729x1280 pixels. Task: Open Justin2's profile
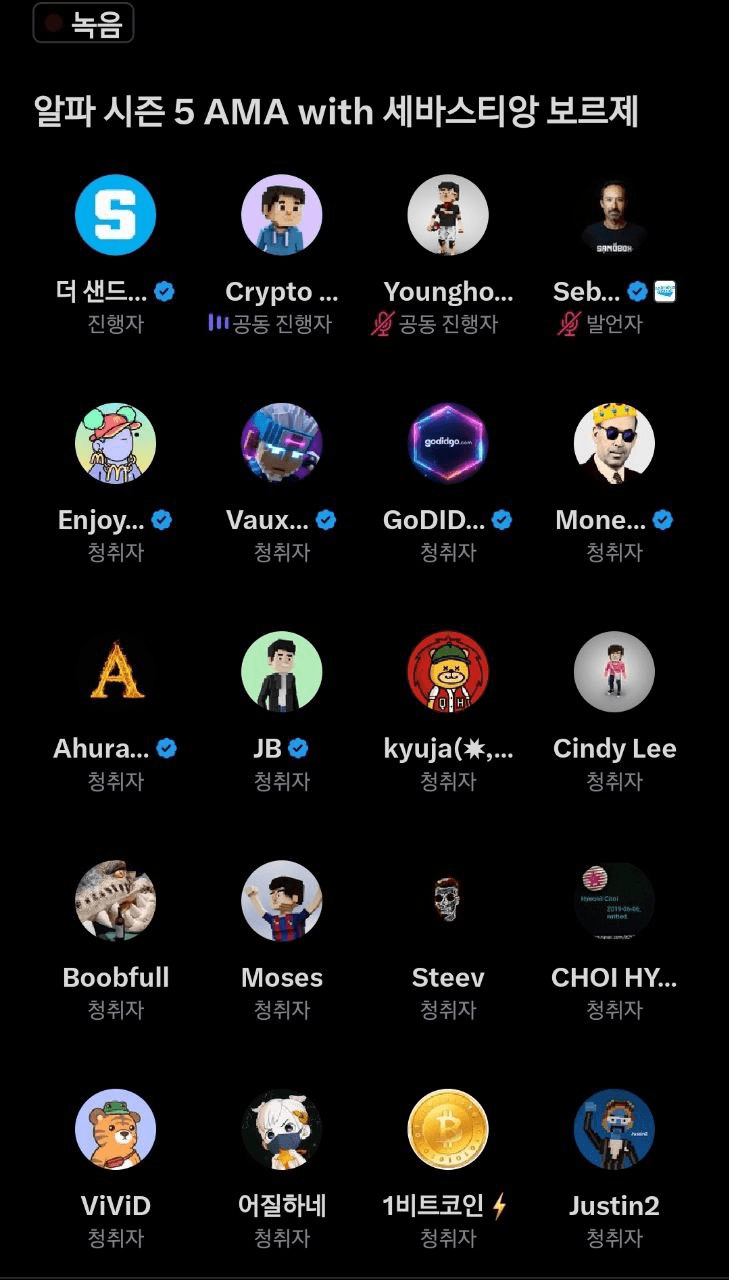tap(614, 1129)
